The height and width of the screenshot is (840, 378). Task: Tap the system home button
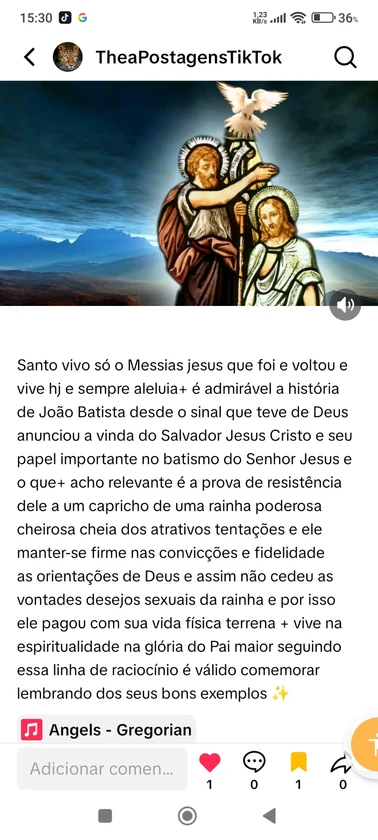187,816
